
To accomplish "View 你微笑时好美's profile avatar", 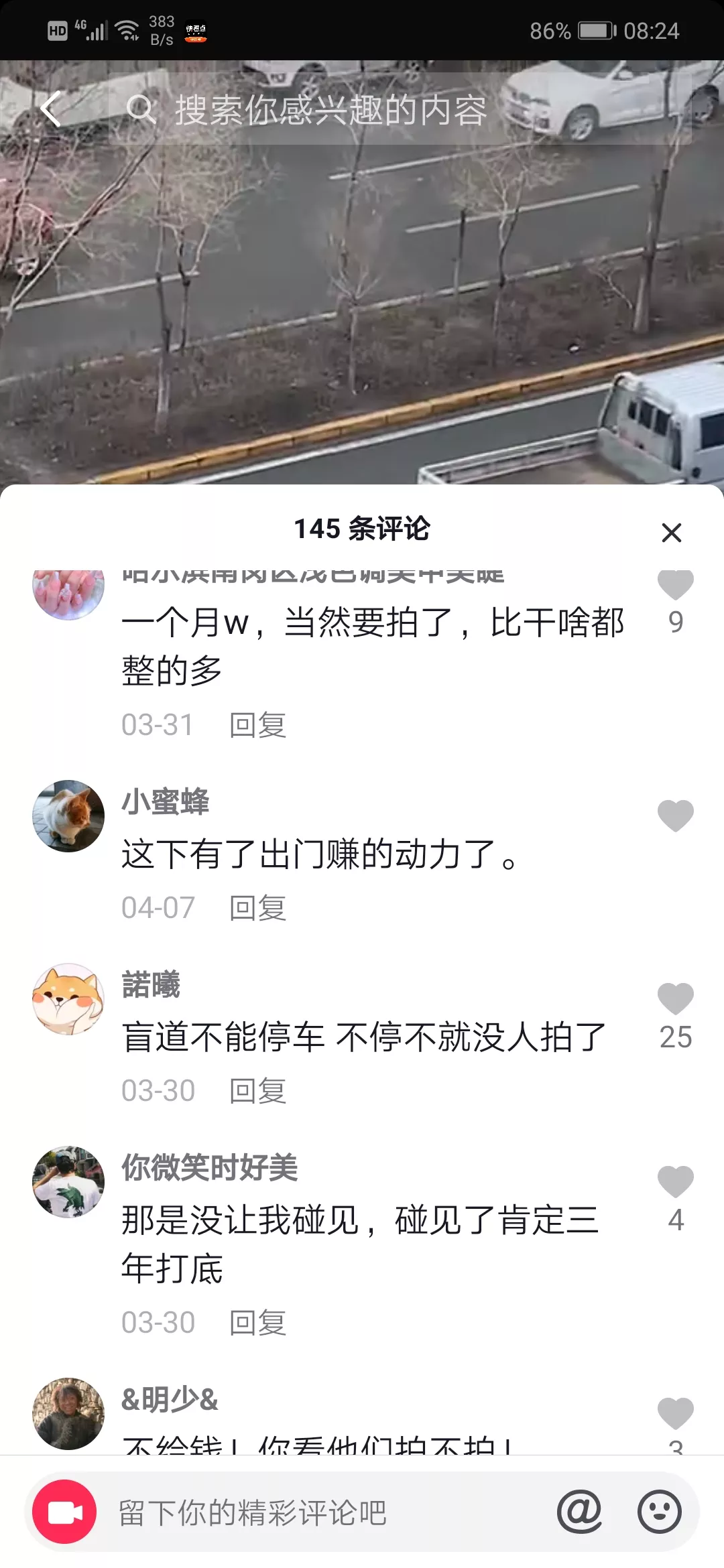I will tap(68, 1181).
